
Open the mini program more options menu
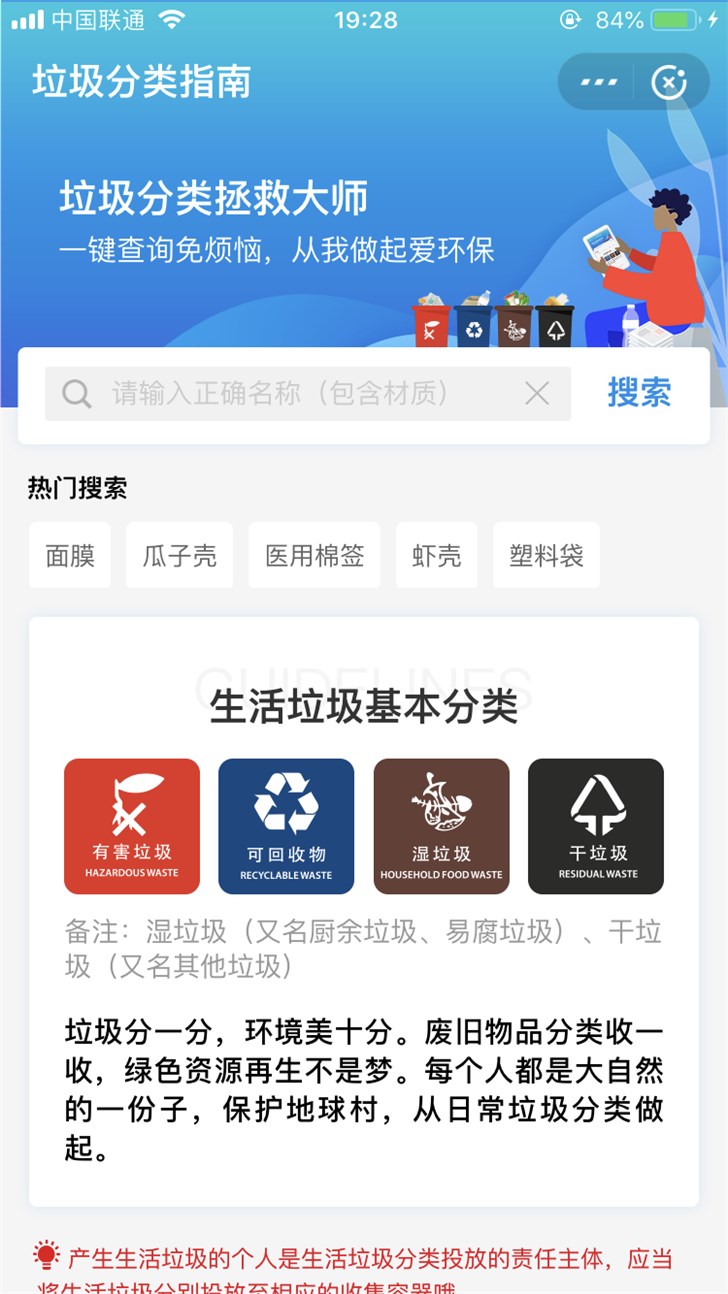tap(599, 82)
